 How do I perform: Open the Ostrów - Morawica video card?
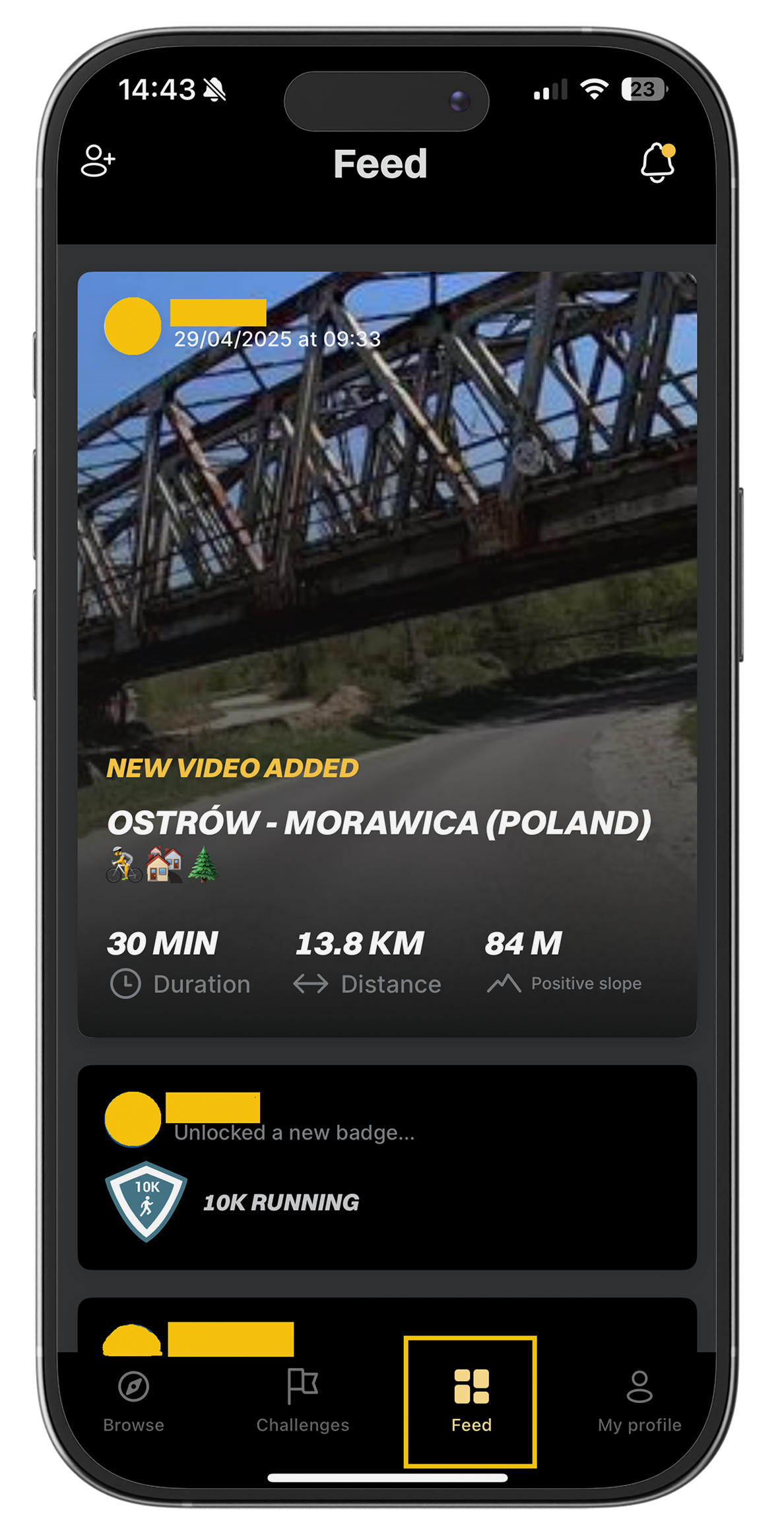387,654
